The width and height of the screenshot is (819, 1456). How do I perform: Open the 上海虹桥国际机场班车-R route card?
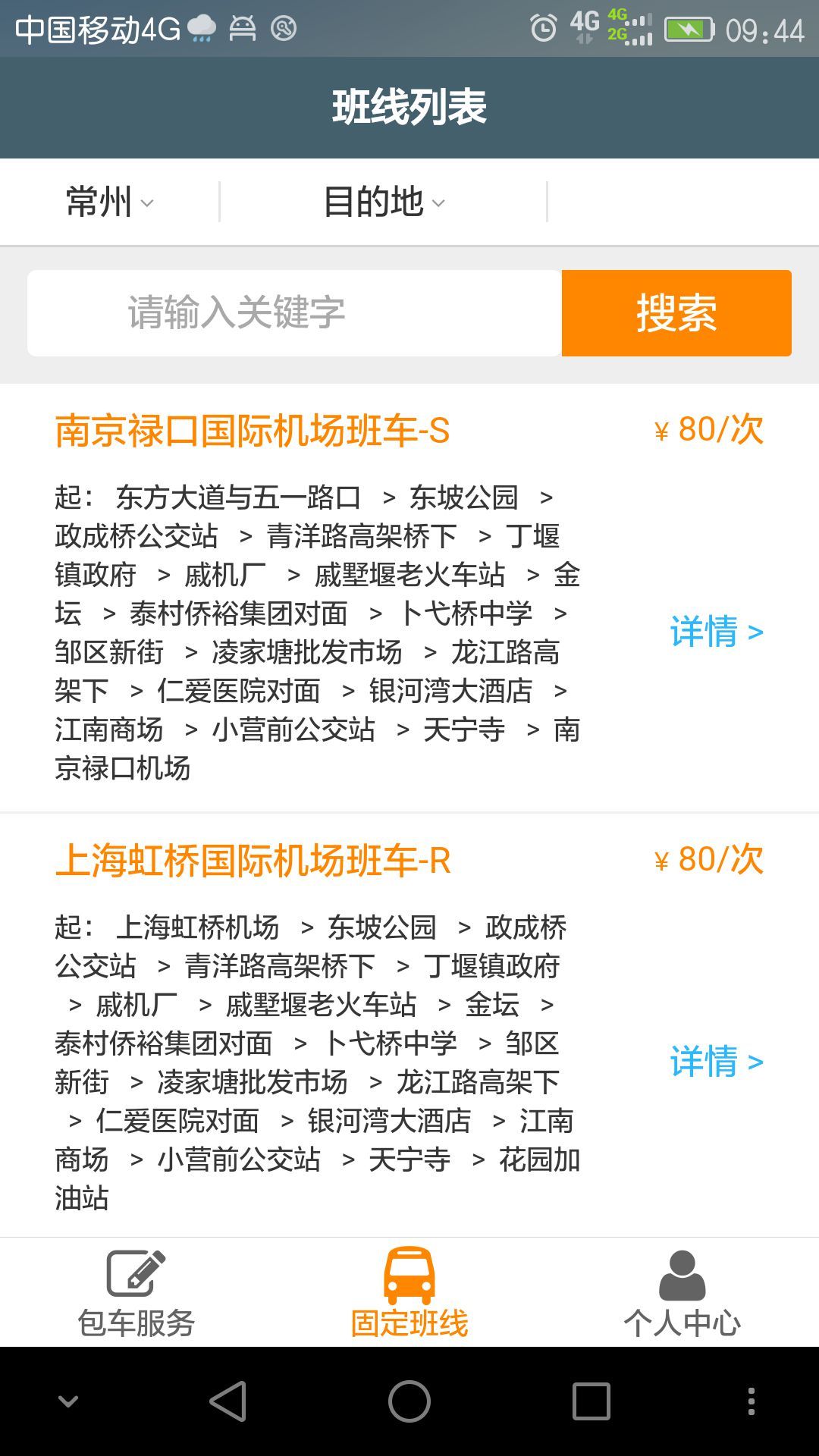click(x=253, y=861)
